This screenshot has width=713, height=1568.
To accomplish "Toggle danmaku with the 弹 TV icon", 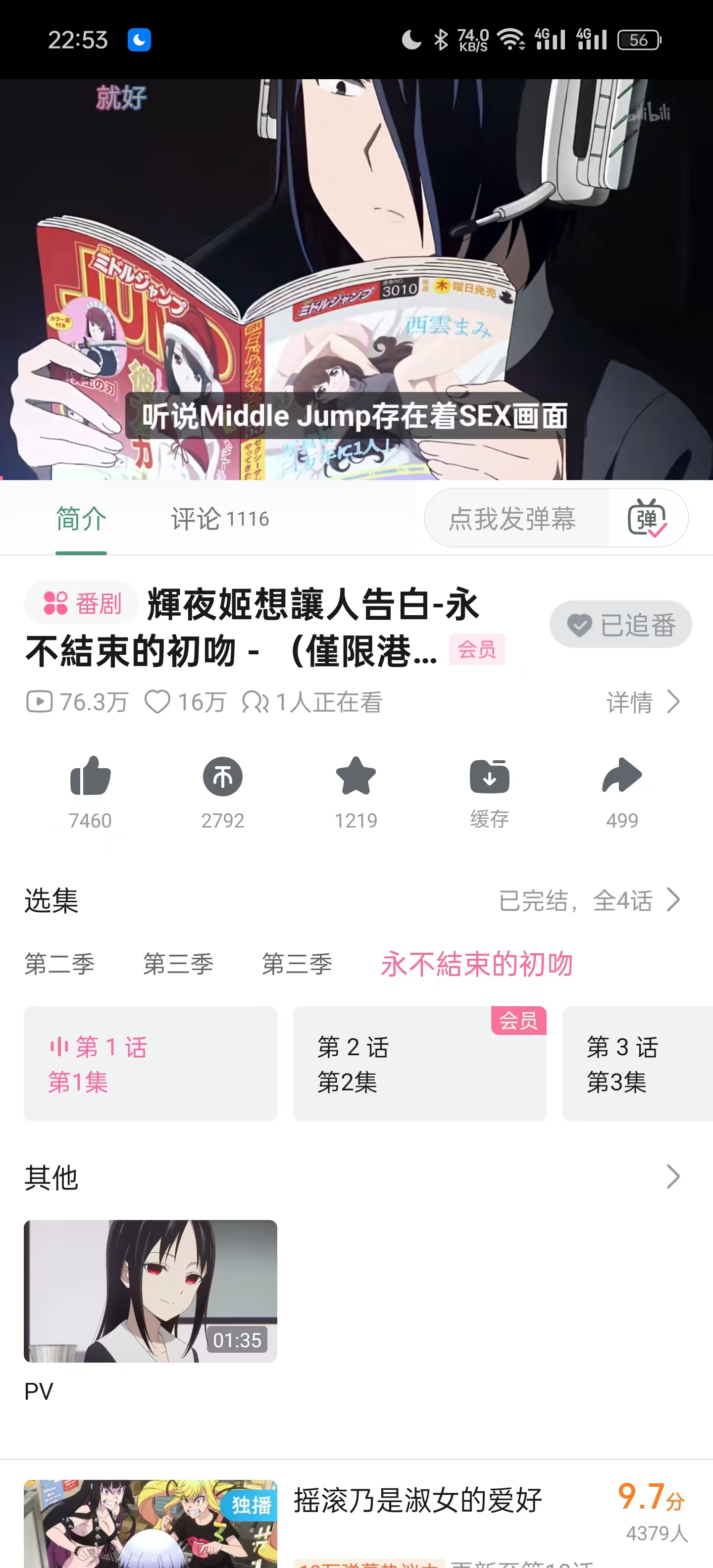I will pos(647,518).
